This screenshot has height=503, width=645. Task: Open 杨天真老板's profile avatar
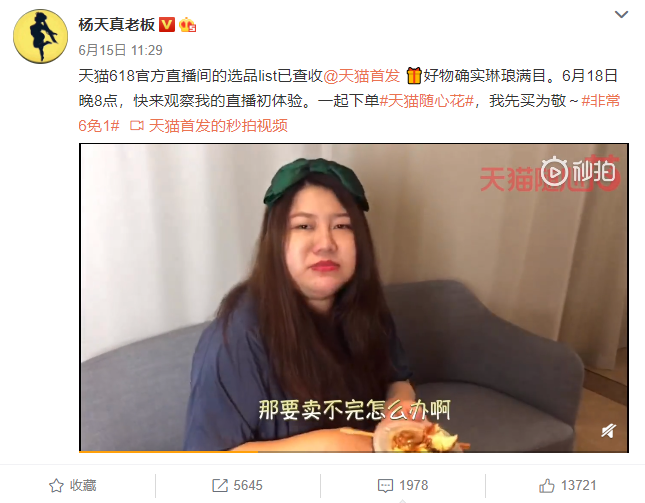click(x=40, y=40)
